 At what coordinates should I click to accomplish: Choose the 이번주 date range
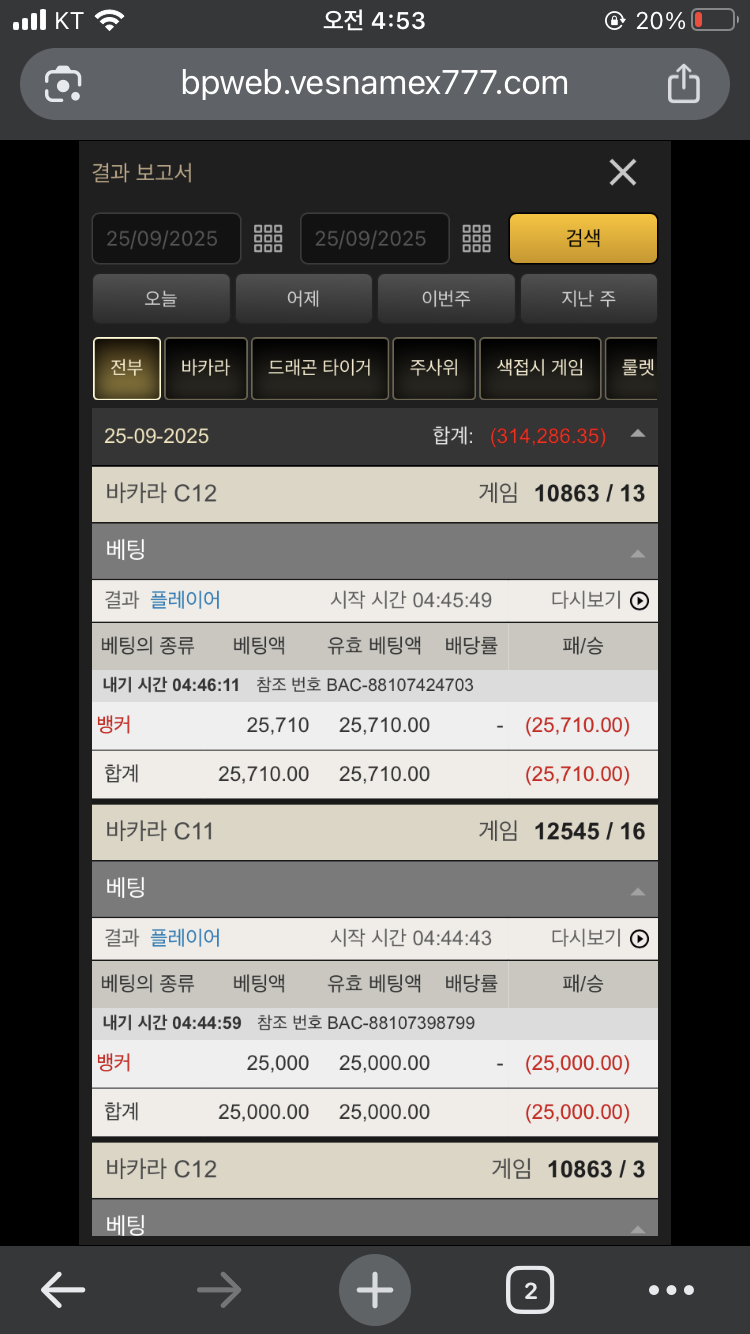pos(446,299)
